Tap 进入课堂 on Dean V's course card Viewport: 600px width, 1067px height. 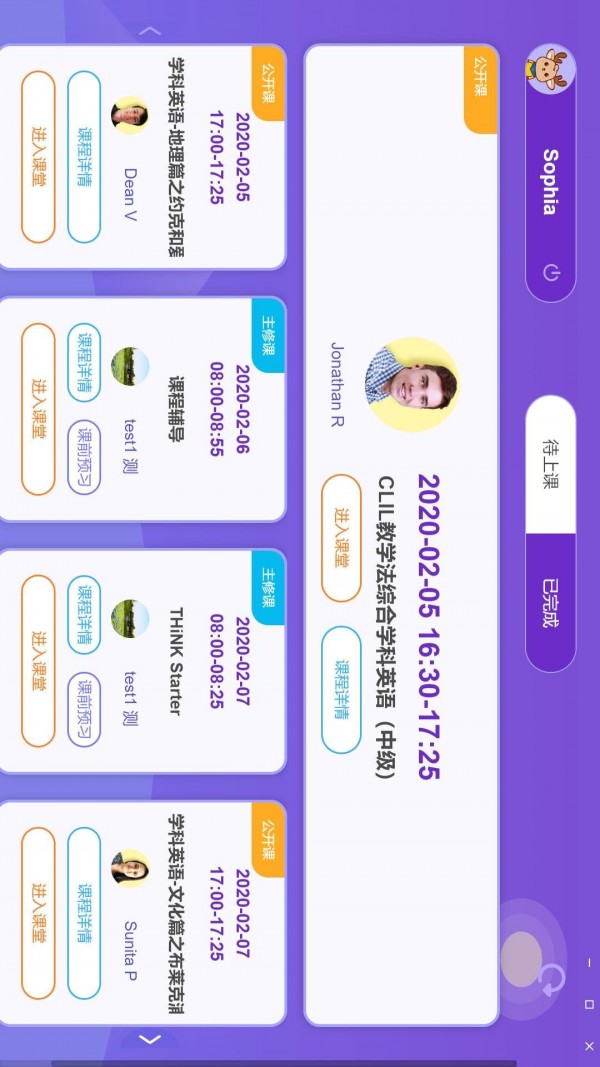[38, 156]
